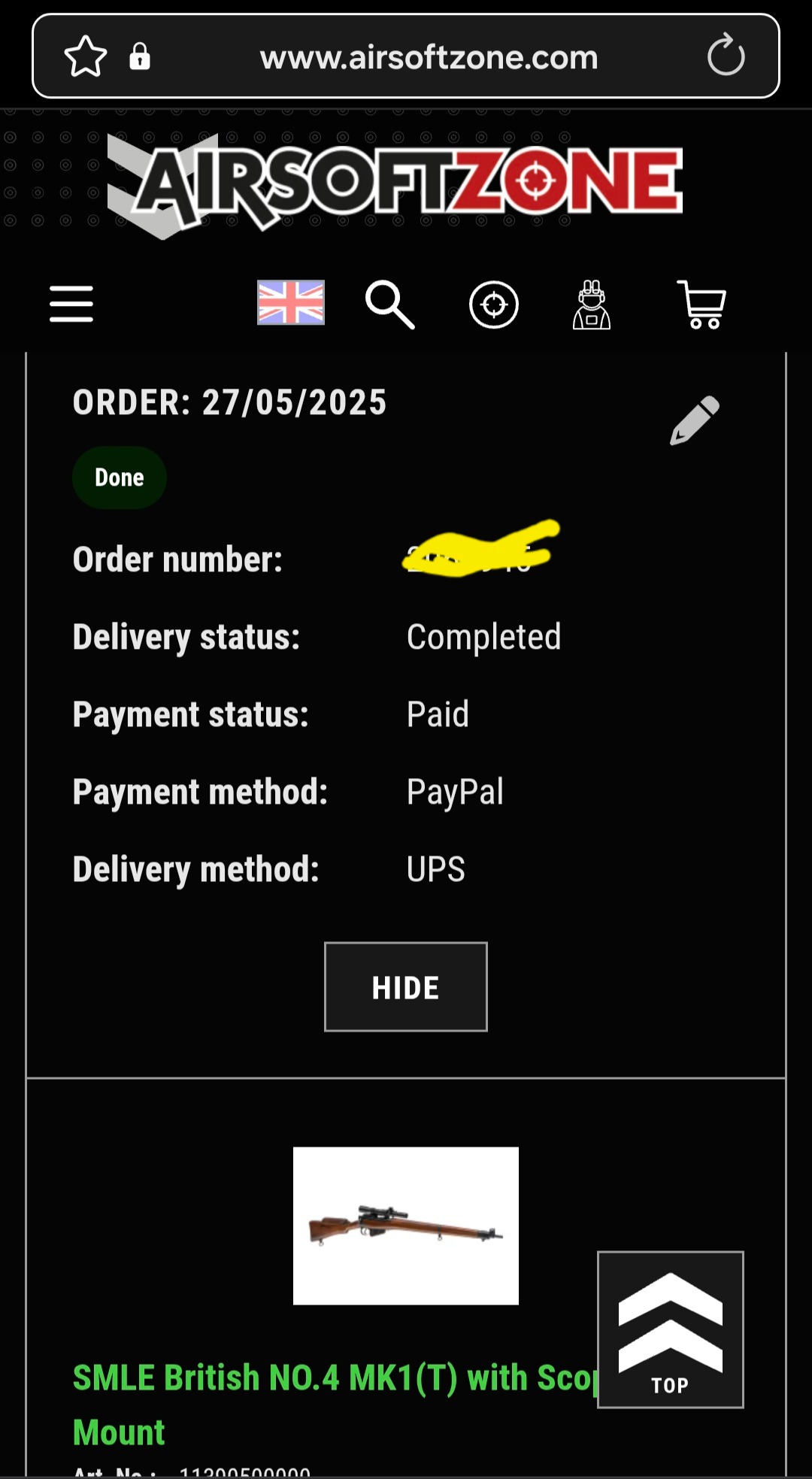Edit the order with pencil icon
This screenshot has width=812, height=1479.
[x=695, y=420]
